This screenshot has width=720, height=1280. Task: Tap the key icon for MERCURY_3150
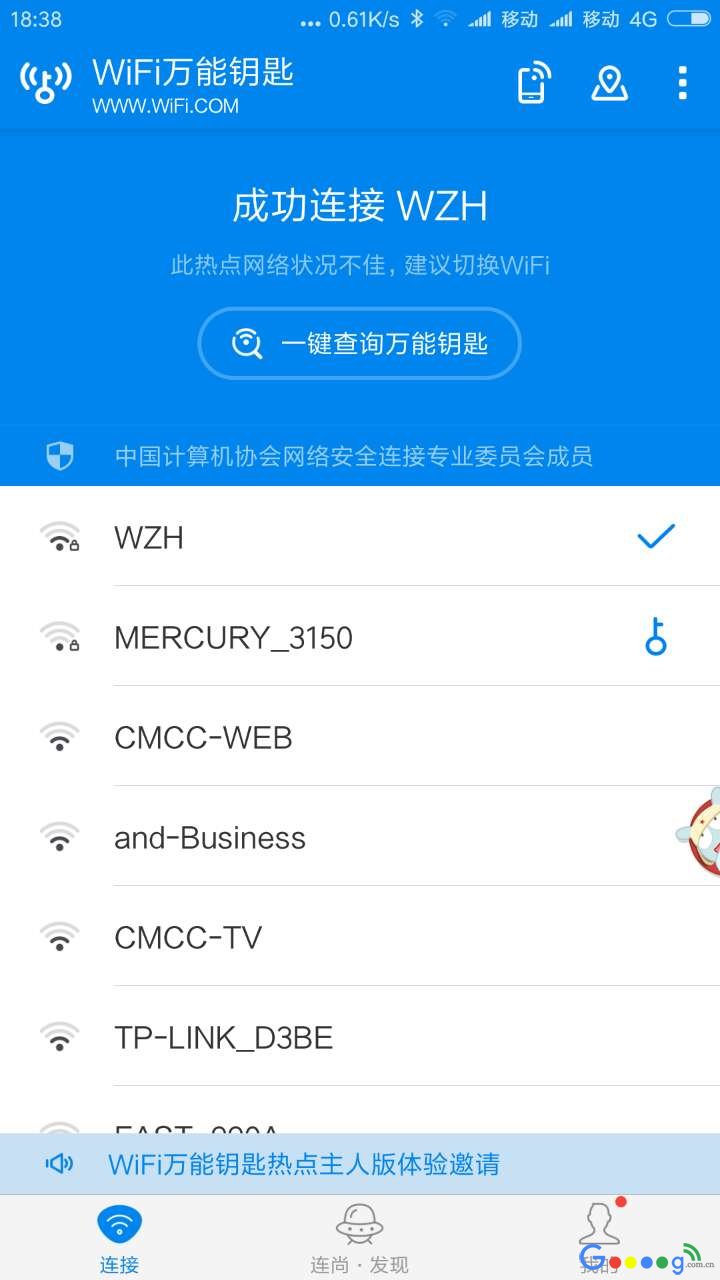[656, 637]
